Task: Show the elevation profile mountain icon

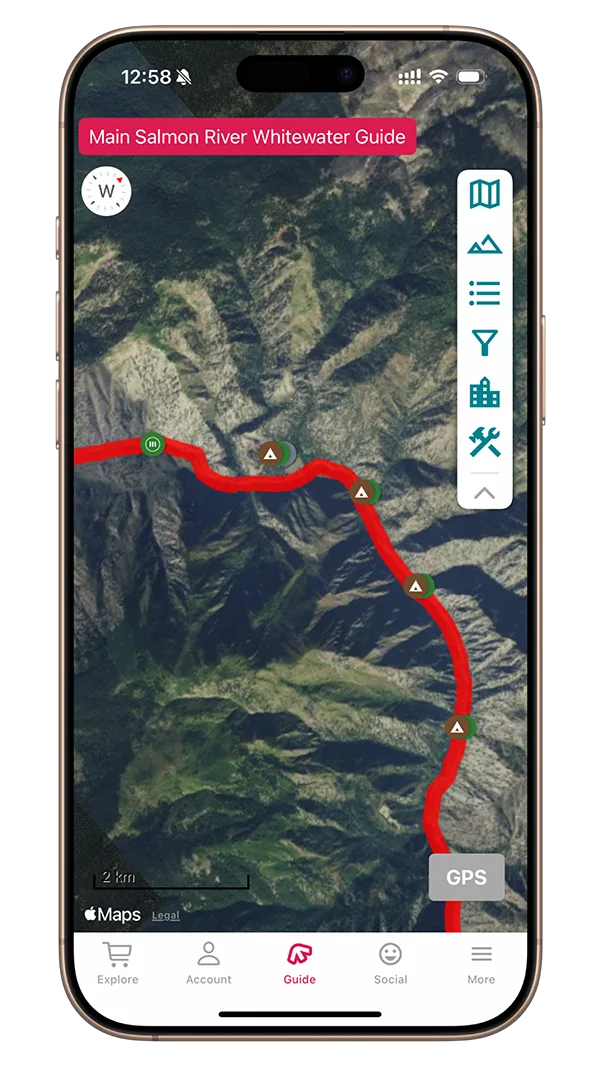Action: coord(484,243)
